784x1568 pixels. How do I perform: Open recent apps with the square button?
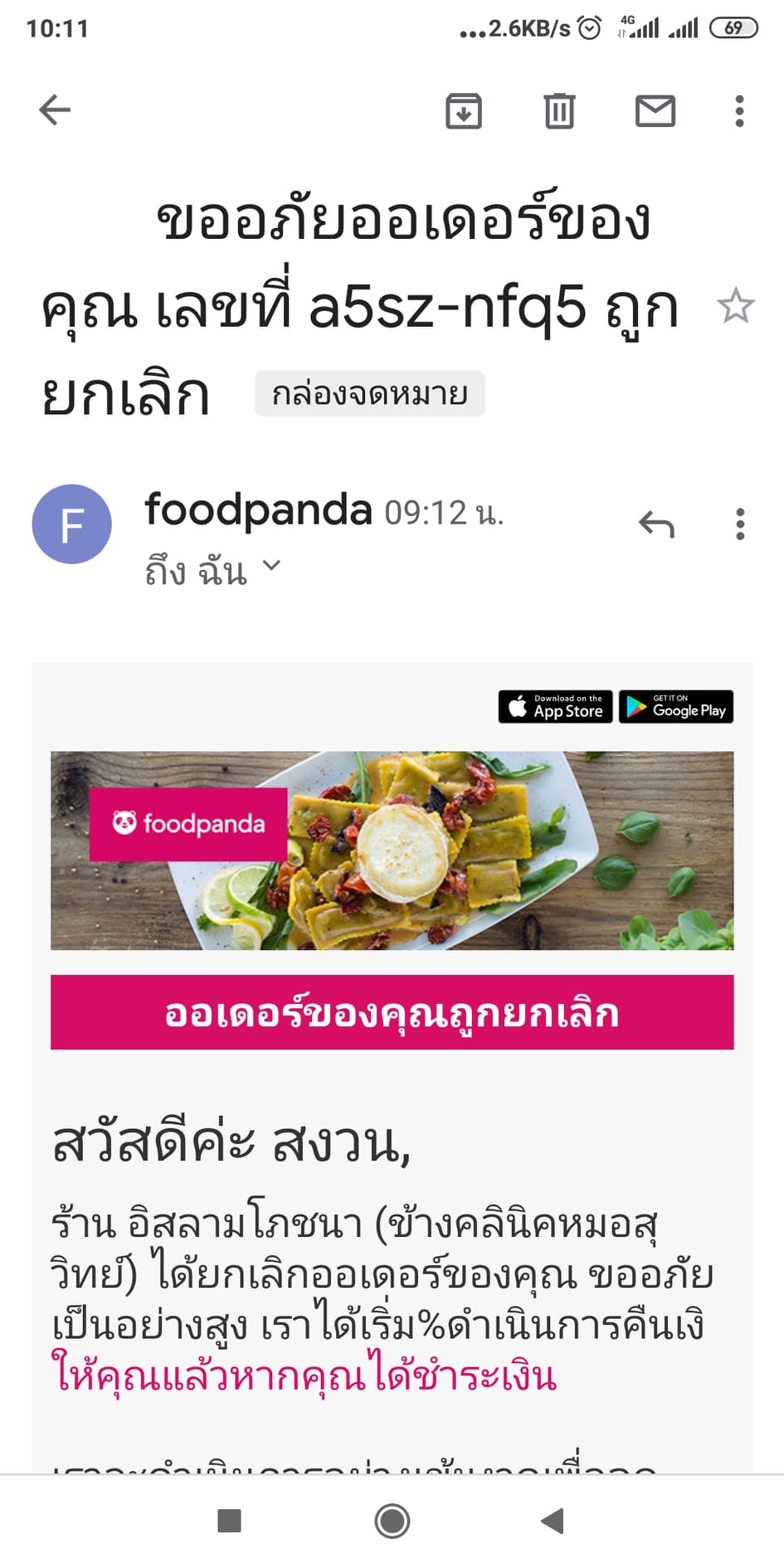[x=229, y=1521]
